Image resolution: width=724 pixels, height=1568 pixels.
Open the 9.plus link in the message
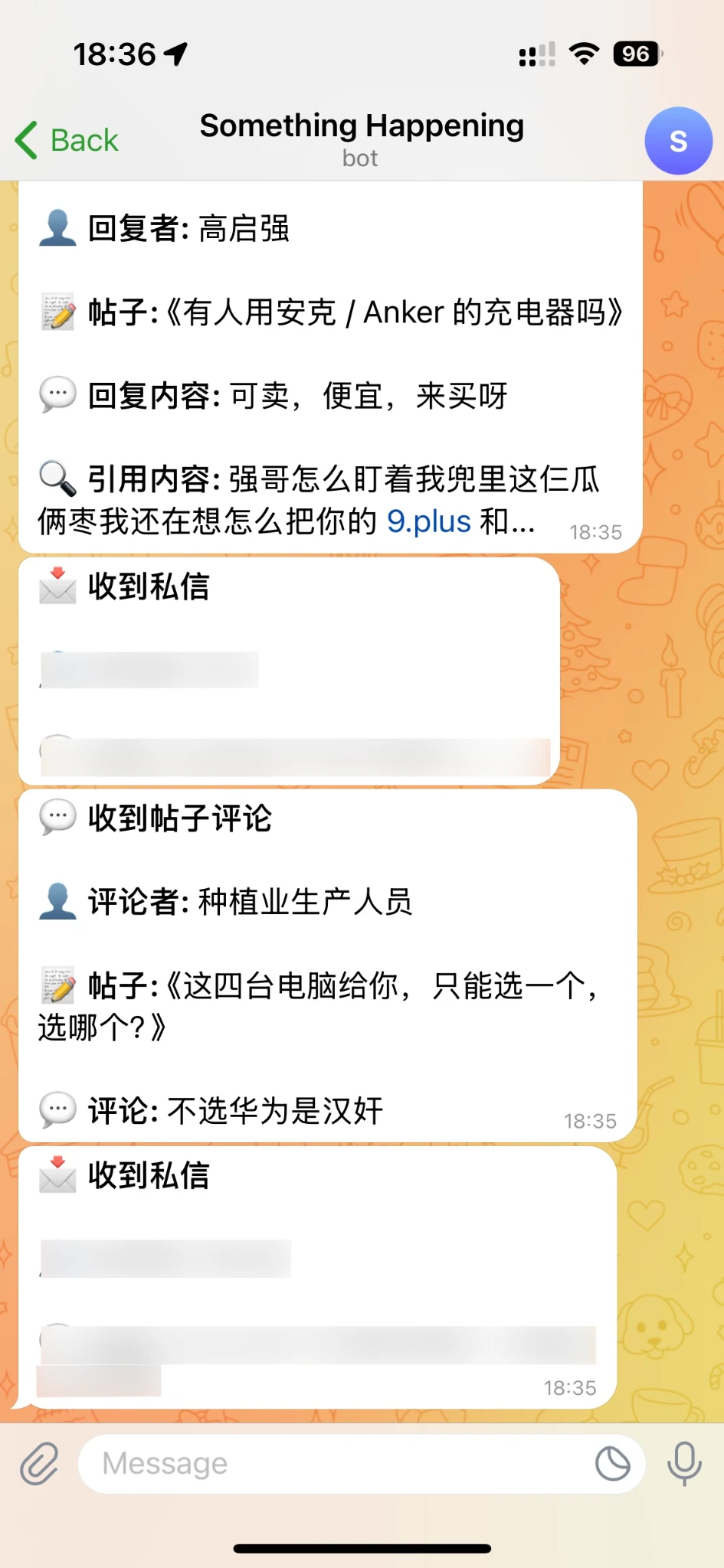coord(428,521)
